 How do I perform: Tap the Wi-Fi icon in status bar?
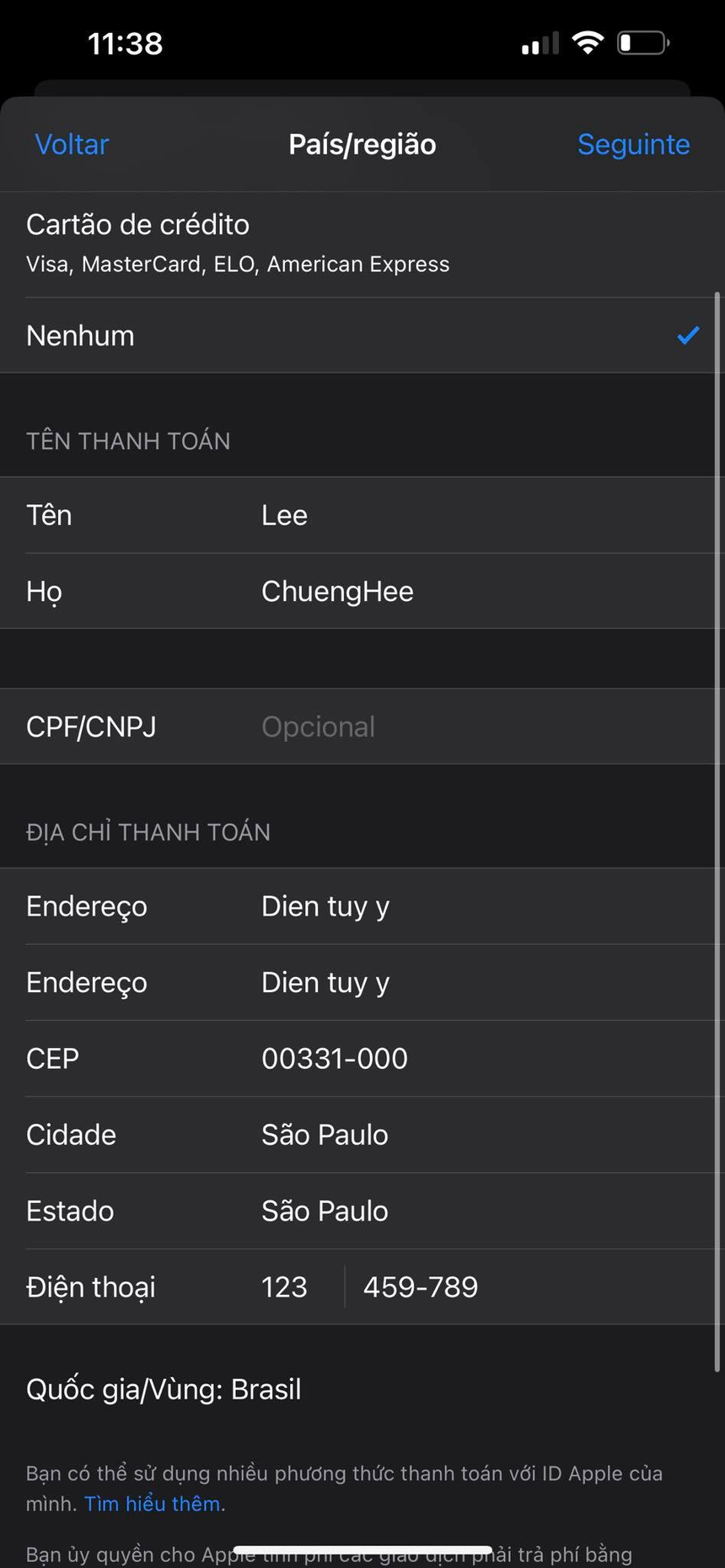point(588,42)
